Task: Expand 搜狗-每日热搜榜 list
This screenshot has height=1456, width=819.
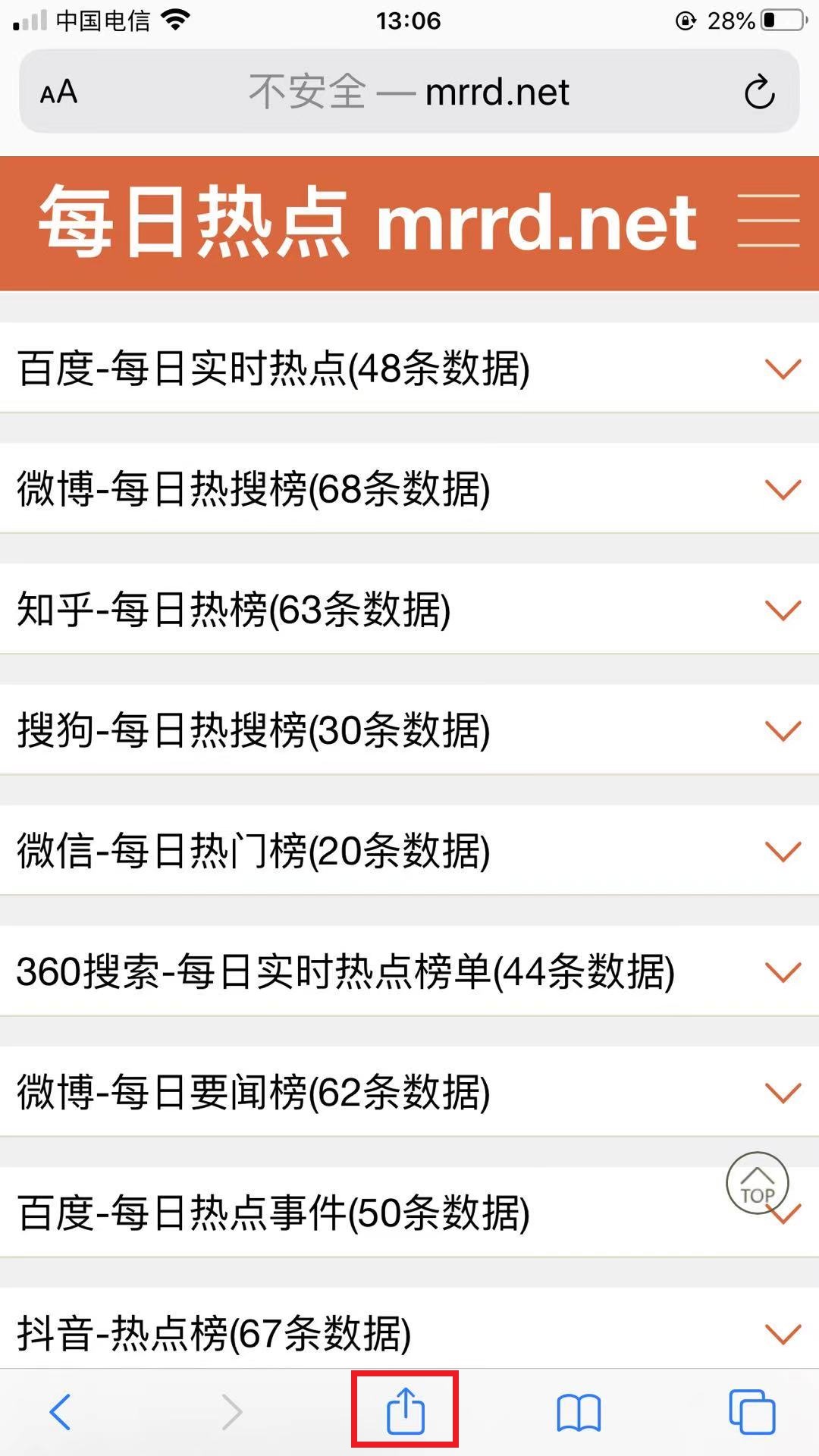Action: click(x=409, y=730)
